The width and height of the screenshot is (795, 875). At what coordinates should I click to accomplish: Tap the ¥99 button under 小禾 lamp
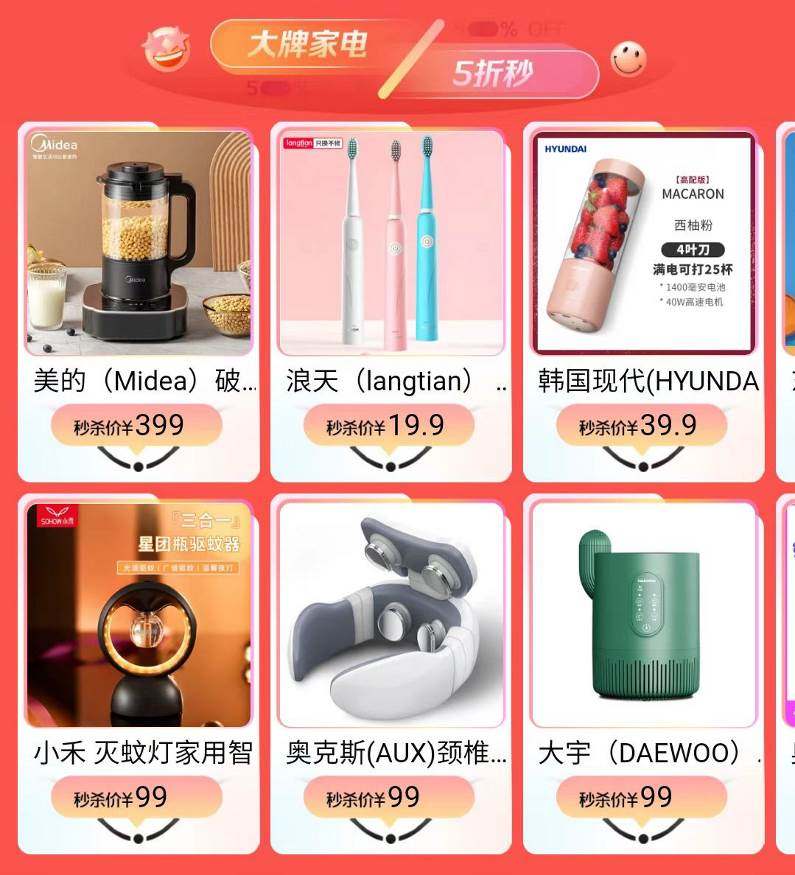(x=135, y=798)
